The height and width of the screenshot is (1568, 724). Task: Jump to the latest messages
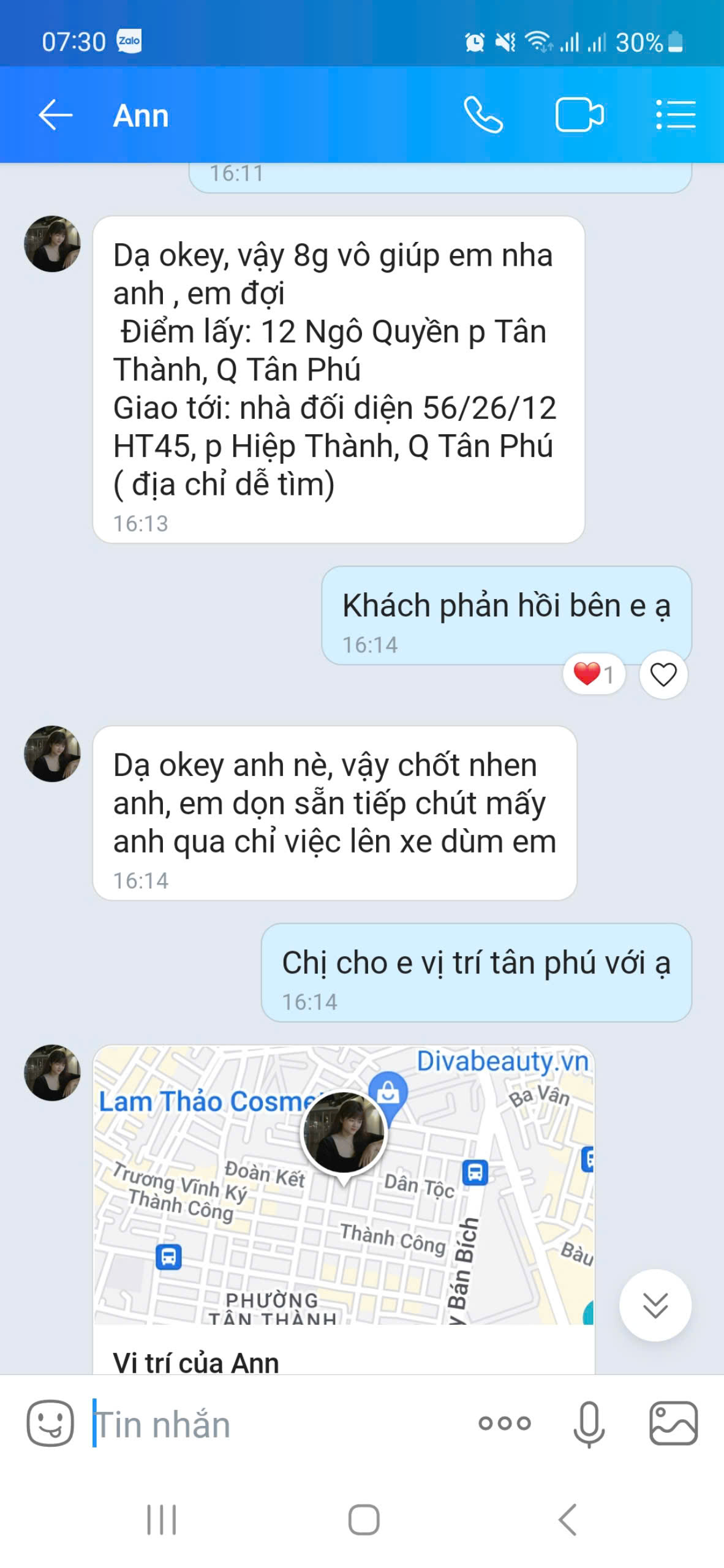coord(655,1305)
